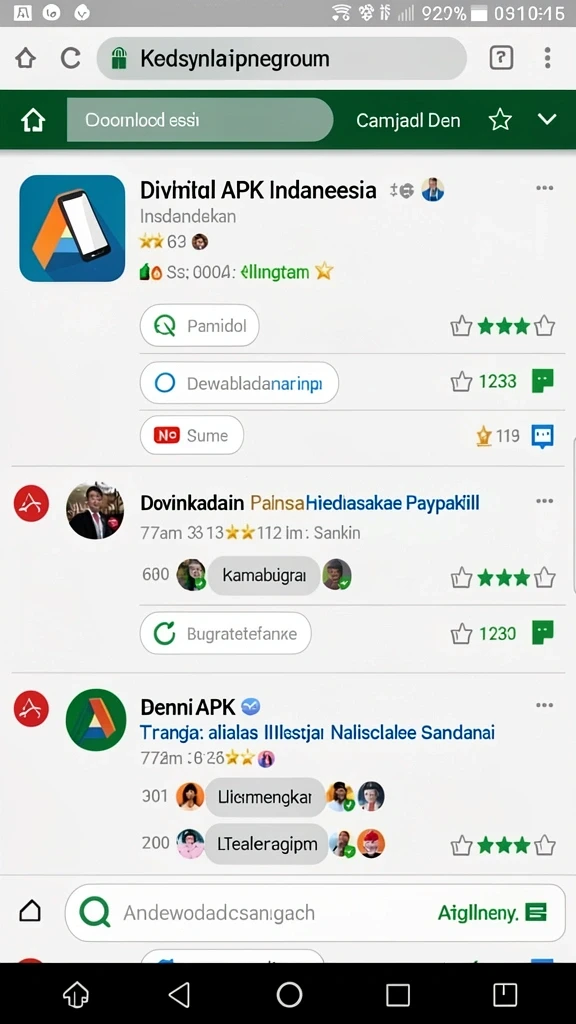
Task: Select the Dewabladanarinpi button
Action: (239, 383)
